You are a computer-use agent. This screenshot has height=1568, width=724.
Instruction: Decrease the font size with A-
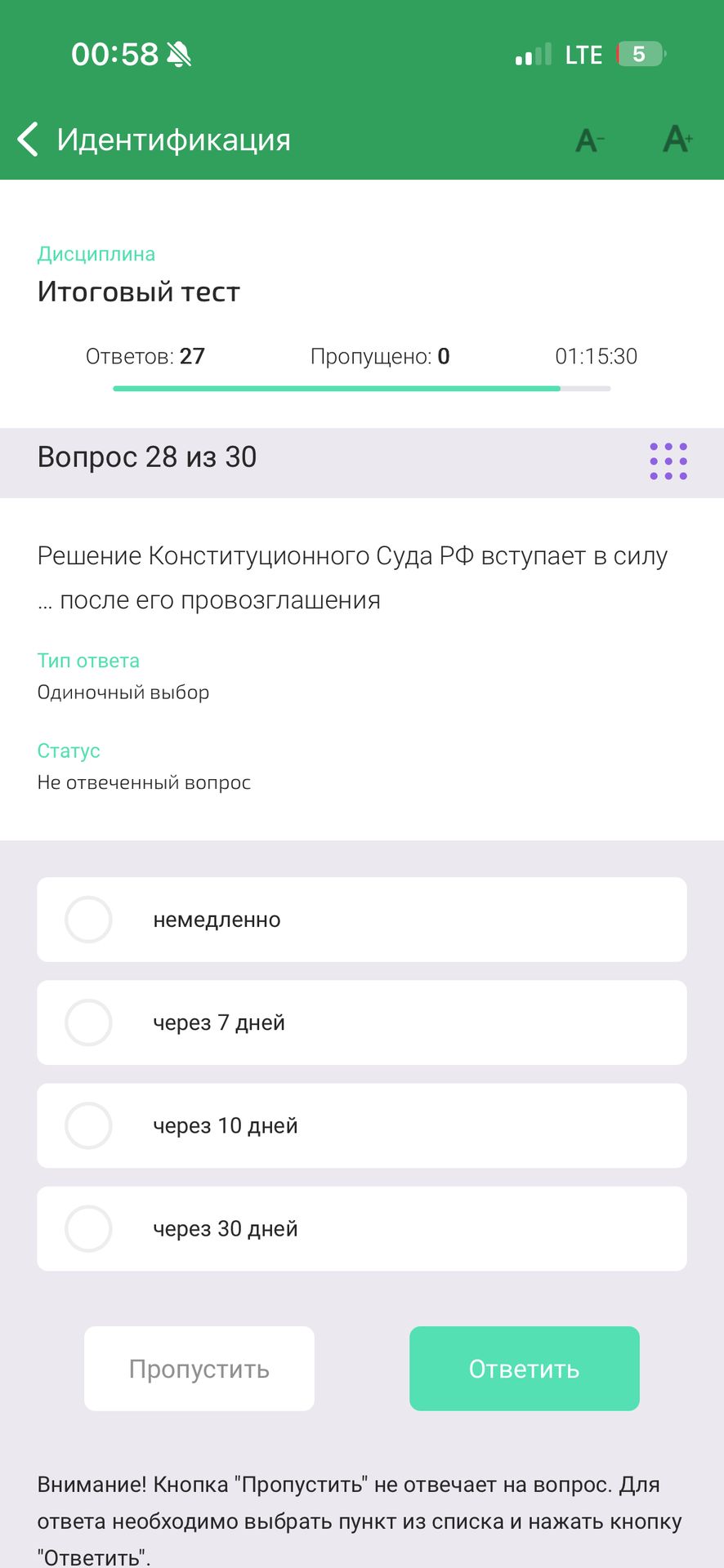coord(589,140)
